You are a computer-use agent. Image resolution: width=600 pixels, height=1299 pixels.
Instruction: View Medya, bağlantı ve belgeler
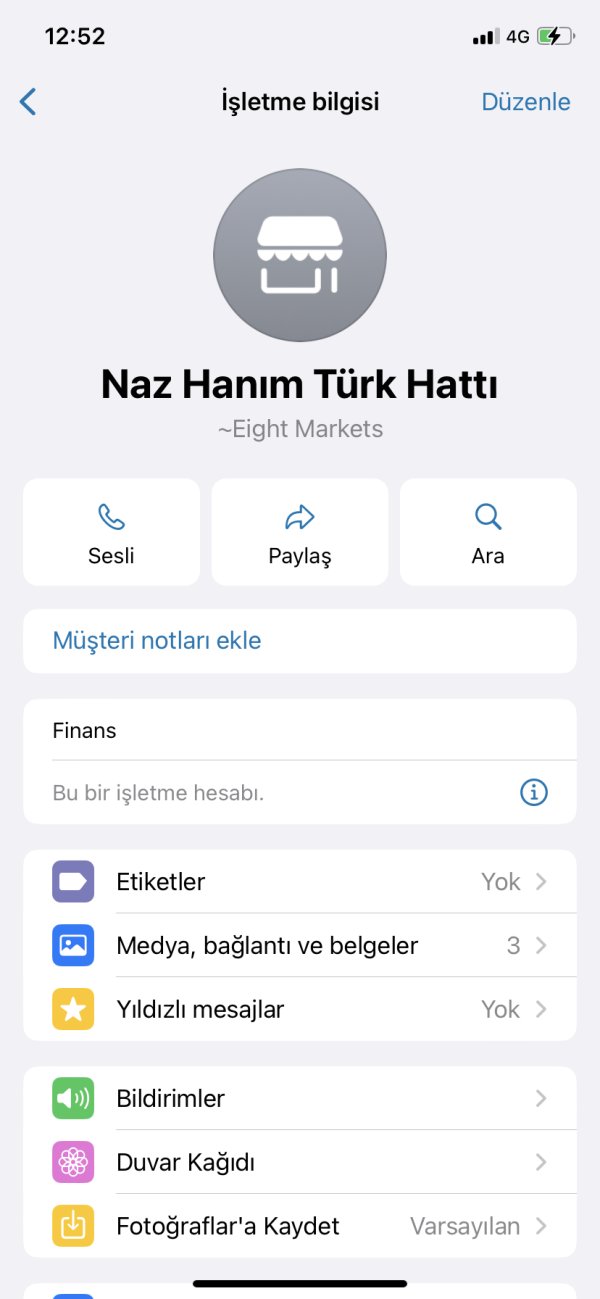point(300,945)
